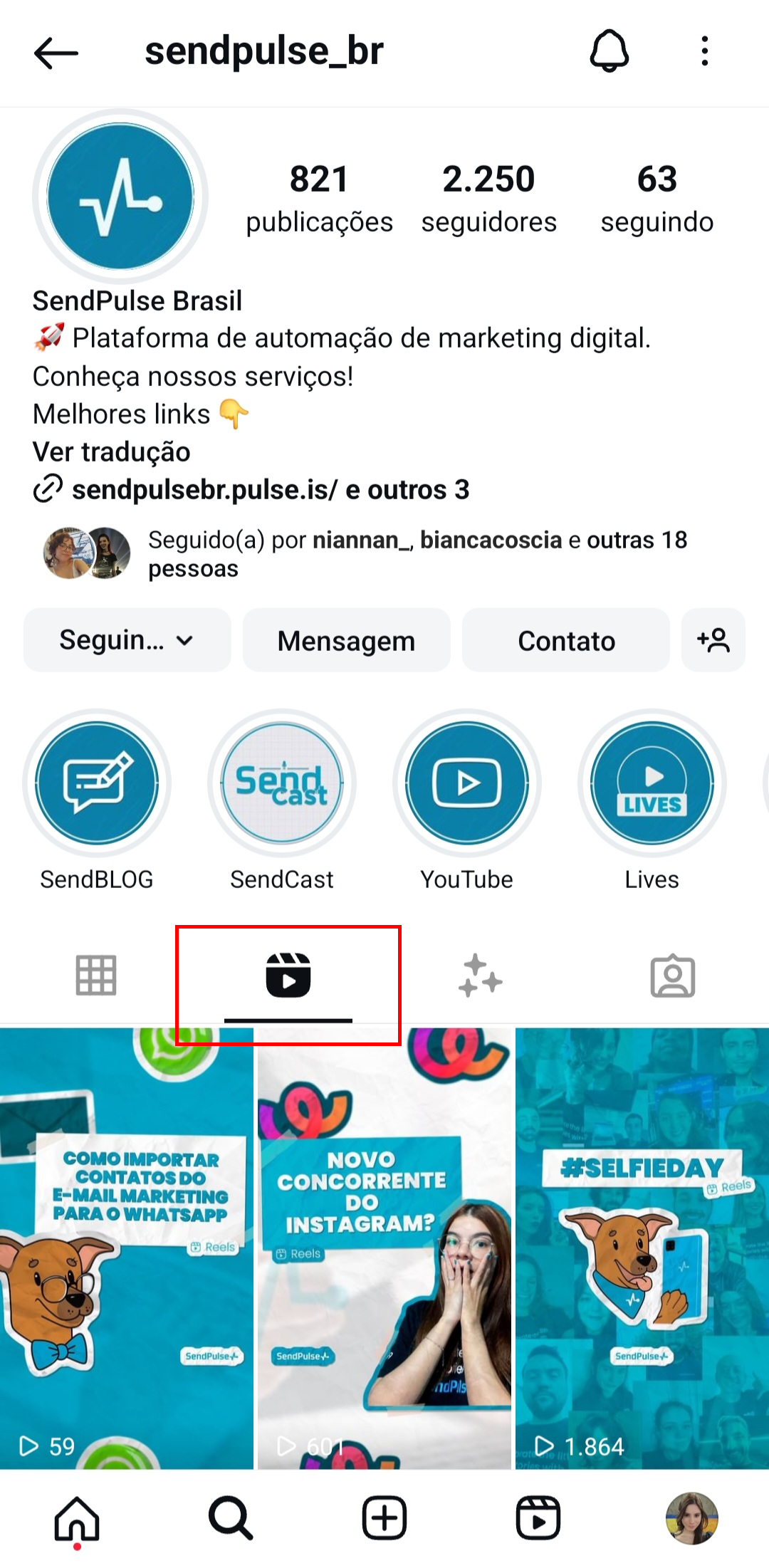Open the three-dot options menu
Screen dimensions: 769x1568
(x=705, y=51)
